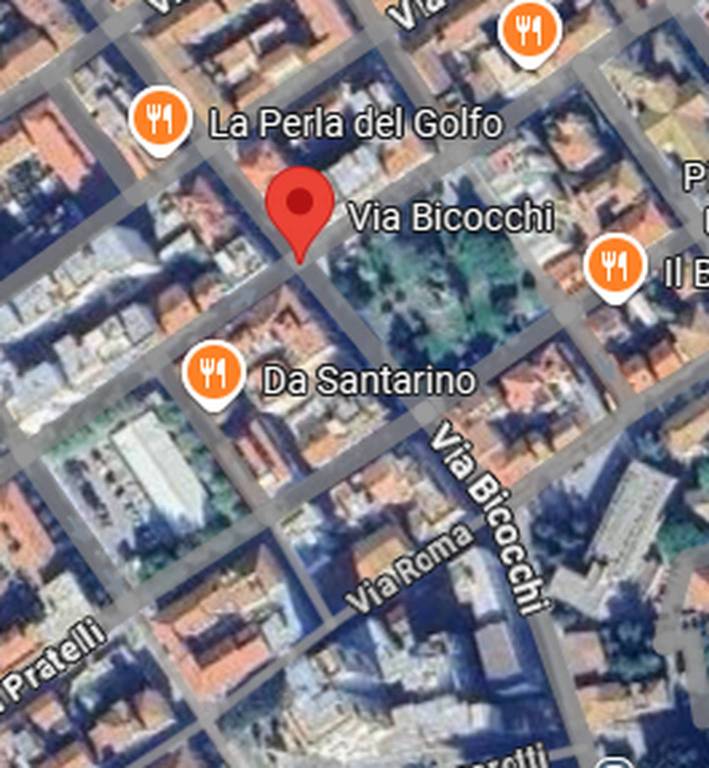Select the Da Santarino restaurant marker
The image size is (709, 768).
click(213, 375)
